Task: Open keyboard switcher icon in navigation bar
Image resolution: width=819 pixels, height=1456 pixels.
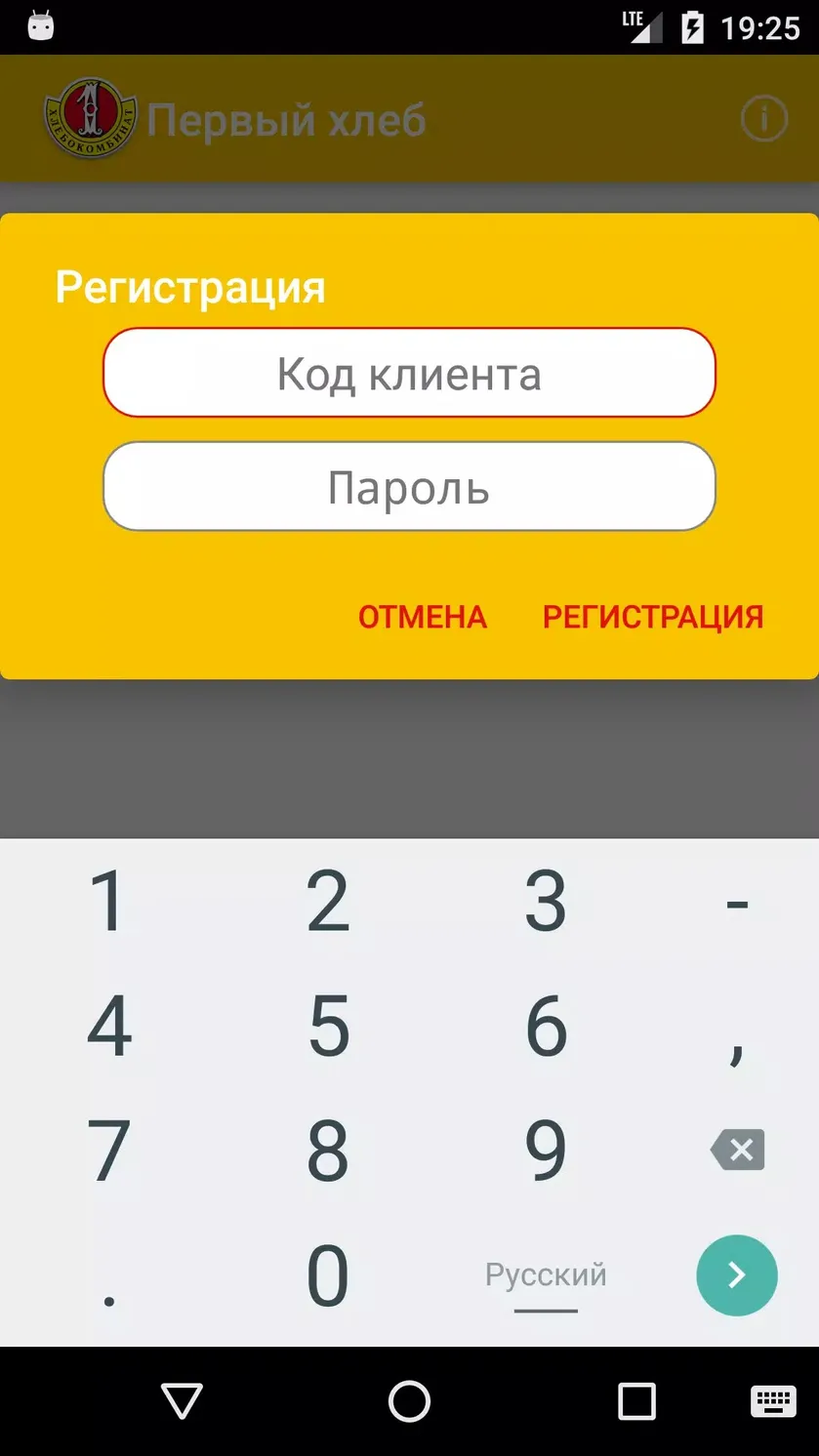Action: tap(773, 1401)
